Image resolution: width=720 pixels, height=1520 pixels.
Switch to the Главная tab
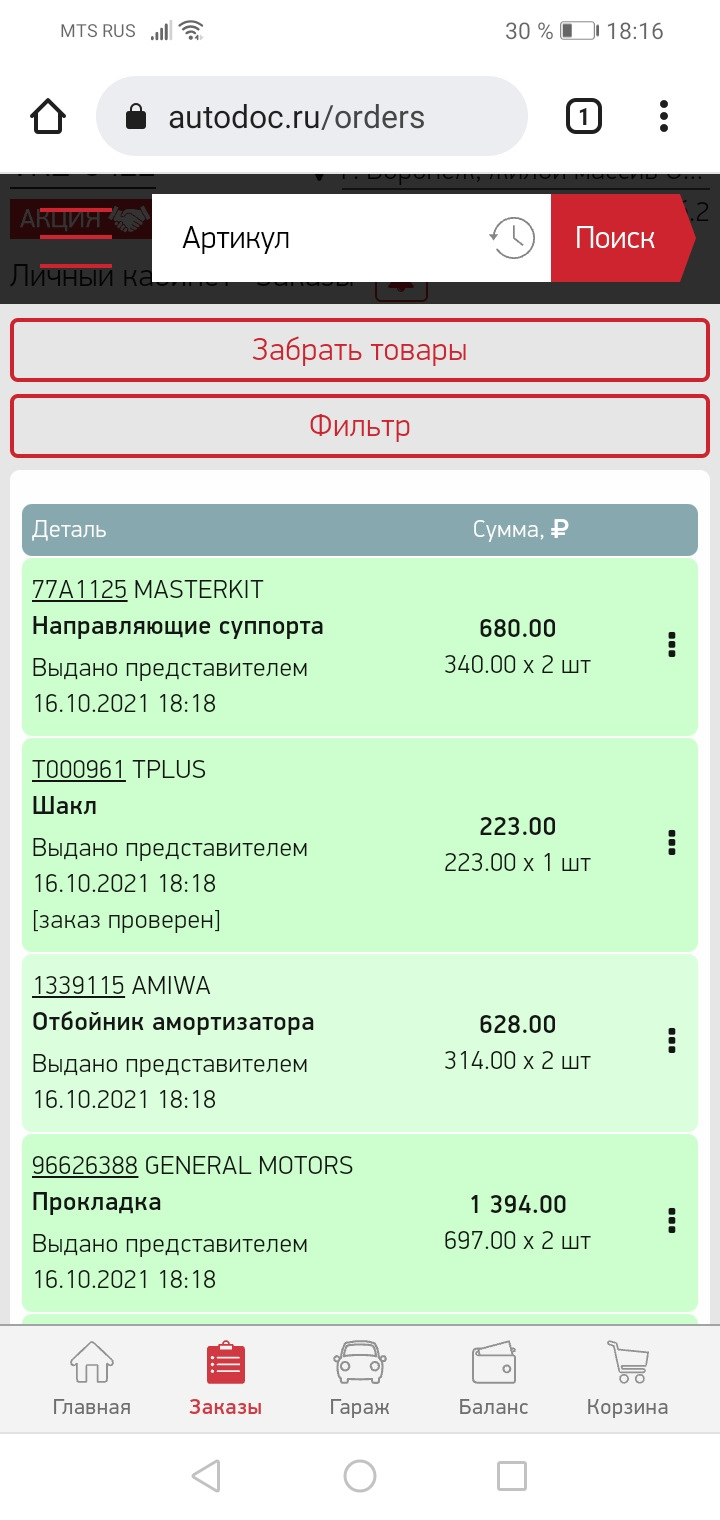click(91, 1380)
